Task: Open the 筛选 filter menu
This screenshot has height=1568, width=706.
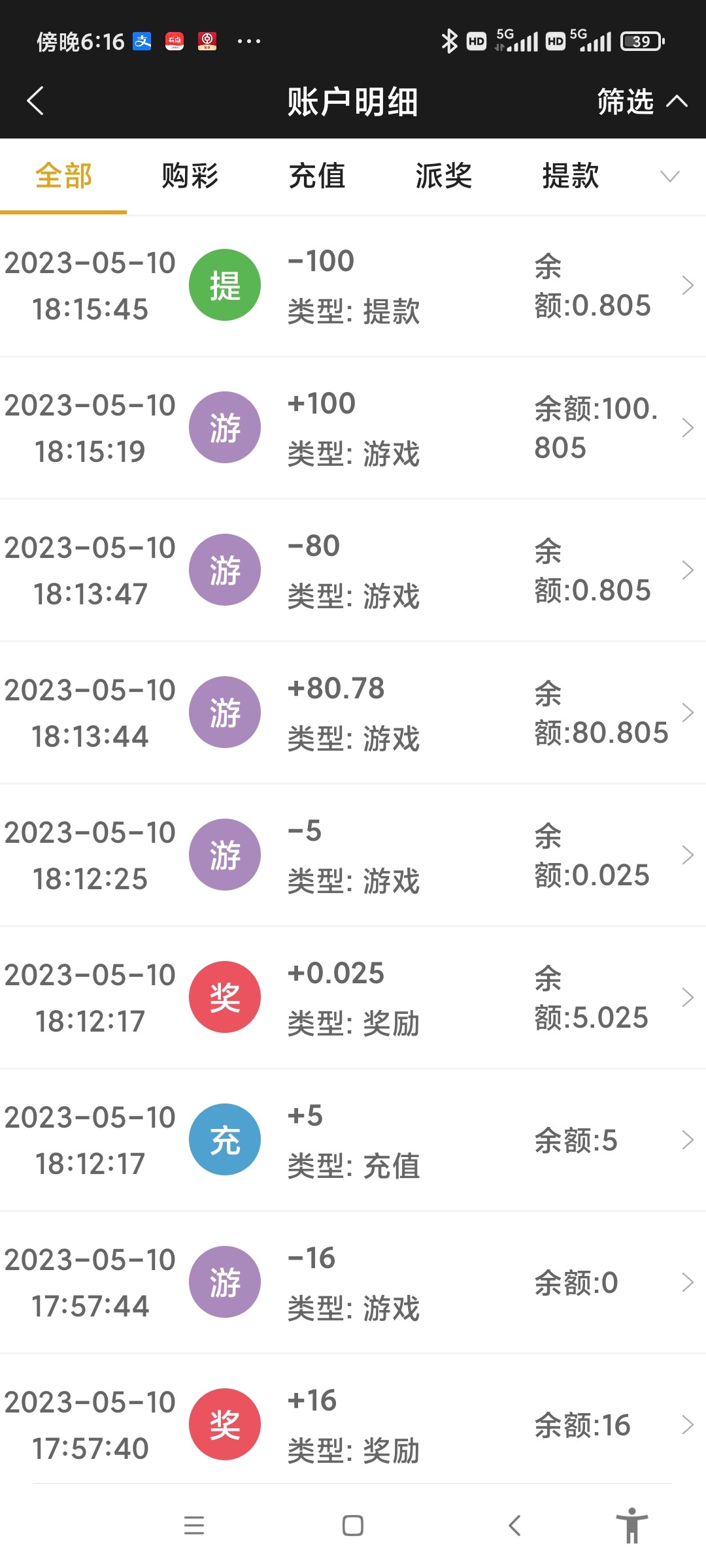Action: pyautogui.click(x=641, y=101)
